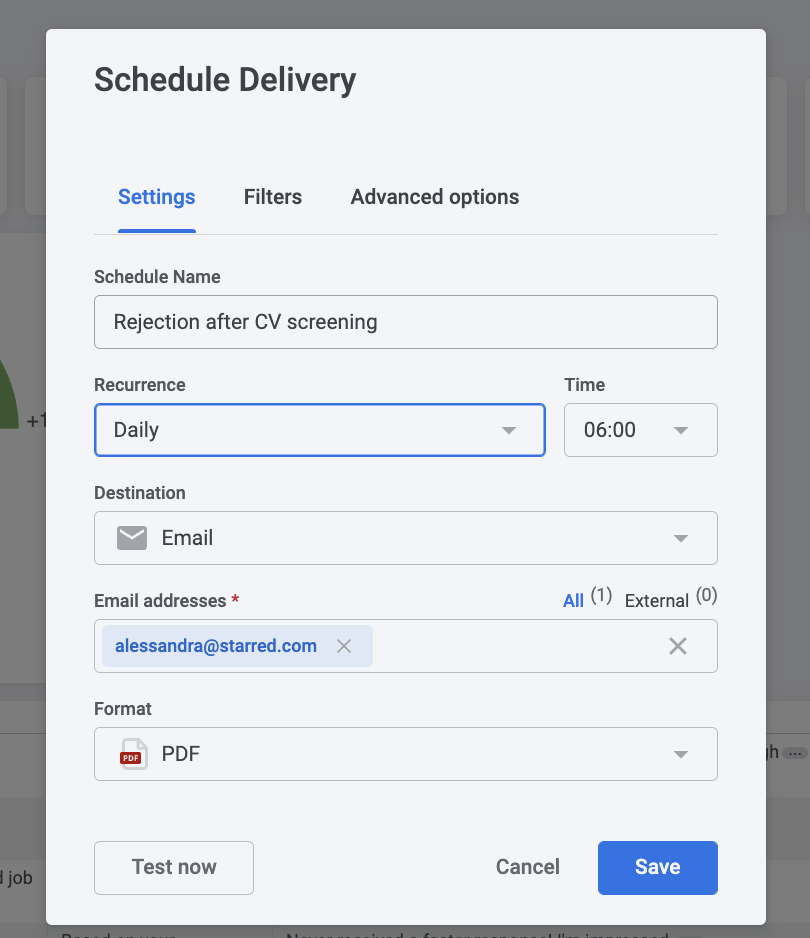Show External email addresses filter
Screen dimensions: 810x938
click(656, 600)
